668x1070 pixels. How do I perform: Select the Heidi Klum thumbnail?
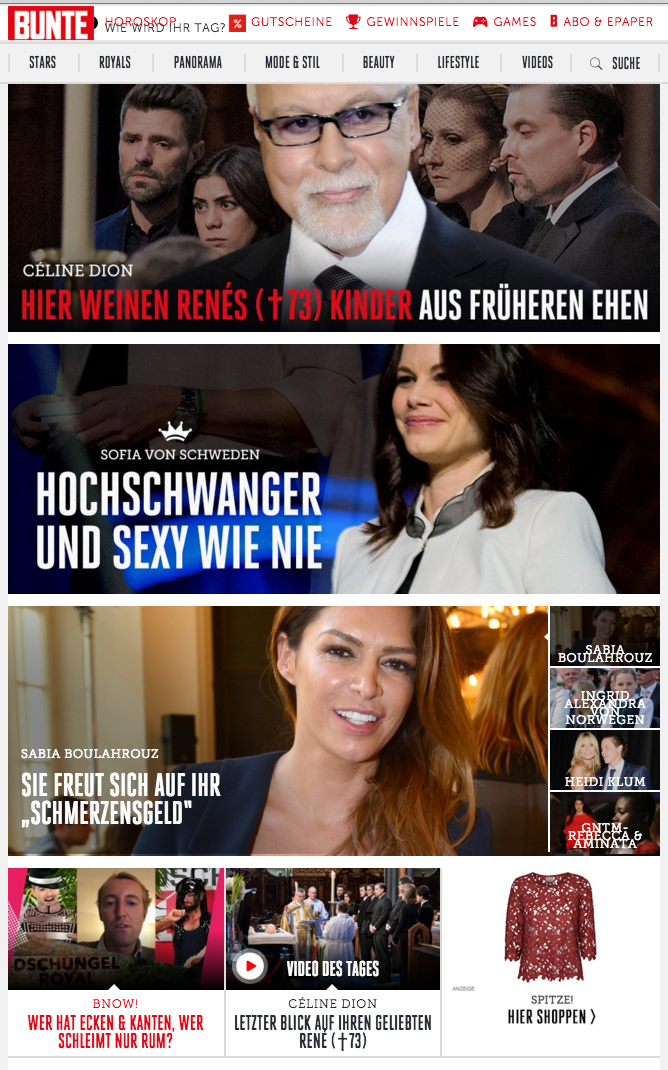pos(605,760)
